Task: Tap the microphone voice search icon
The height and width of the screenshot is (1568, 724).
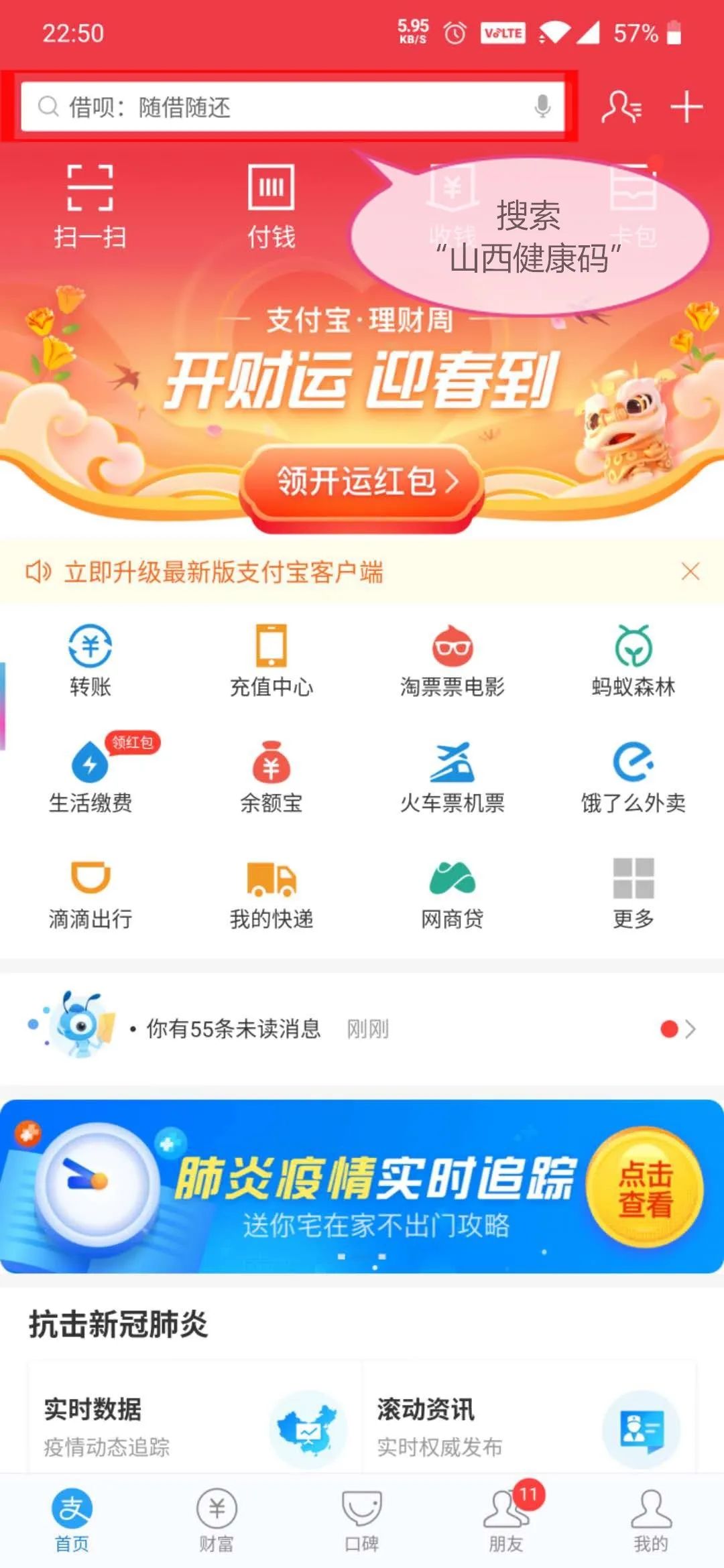Action: tap(542, 106)
